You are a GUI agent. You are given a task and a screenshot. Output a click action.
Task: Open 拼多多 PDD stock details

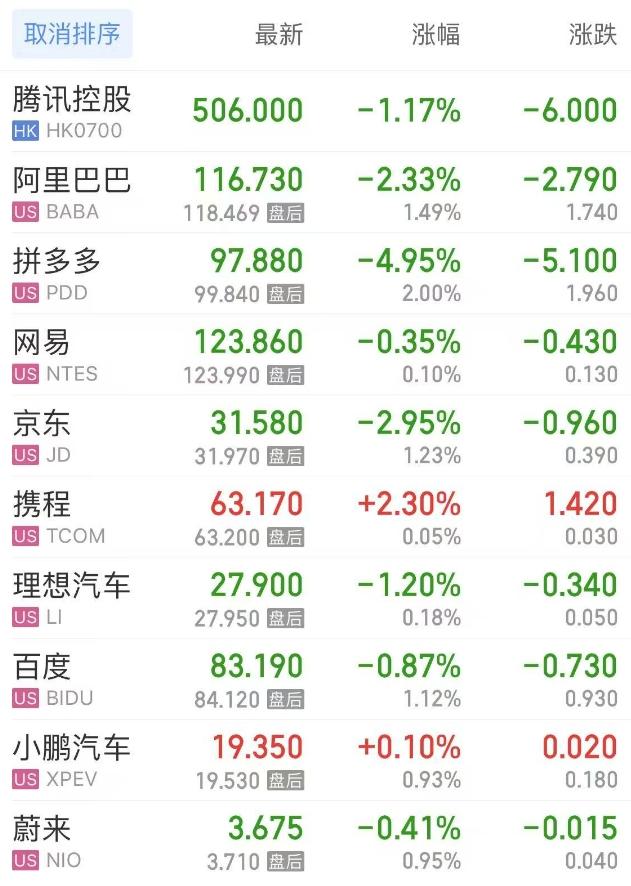[x=58, y=274]
